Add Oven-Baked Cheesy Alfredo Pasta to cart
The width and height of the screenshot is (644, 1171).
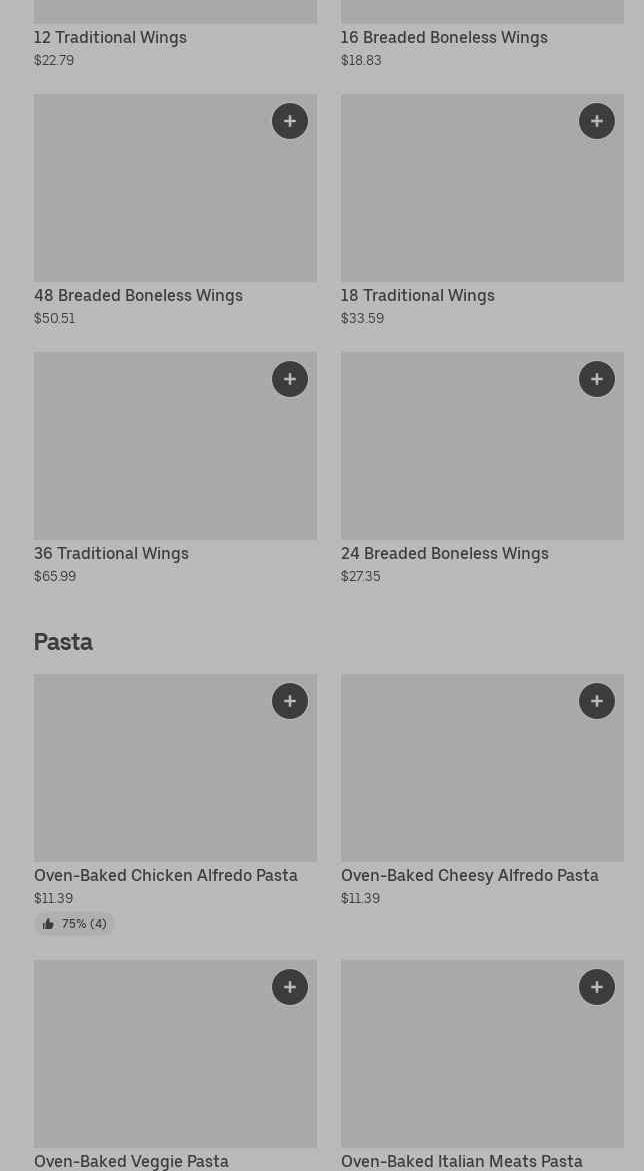597,701
